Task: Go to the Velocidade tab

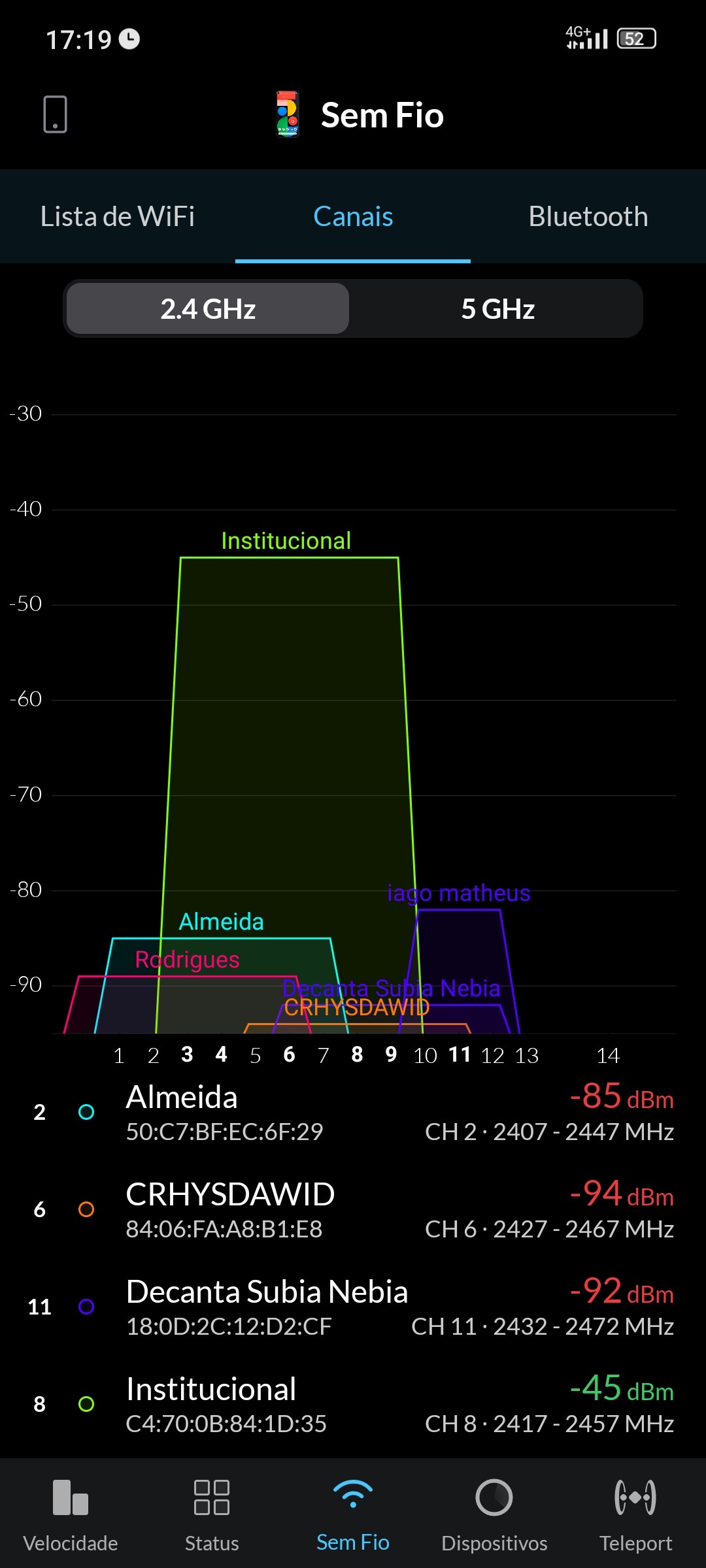Action: pos(71,1513)
